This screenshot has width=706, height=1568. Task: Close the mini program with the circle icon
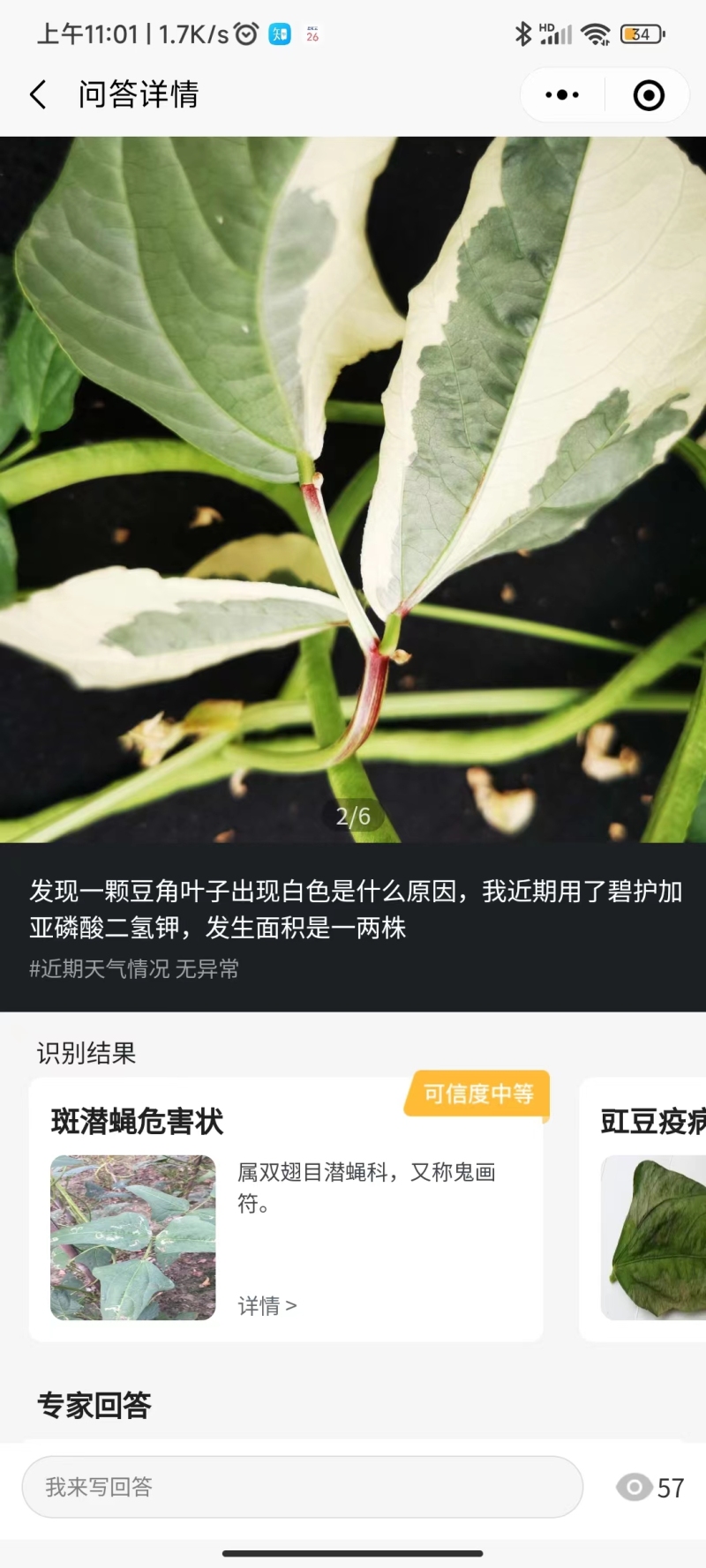649,94
